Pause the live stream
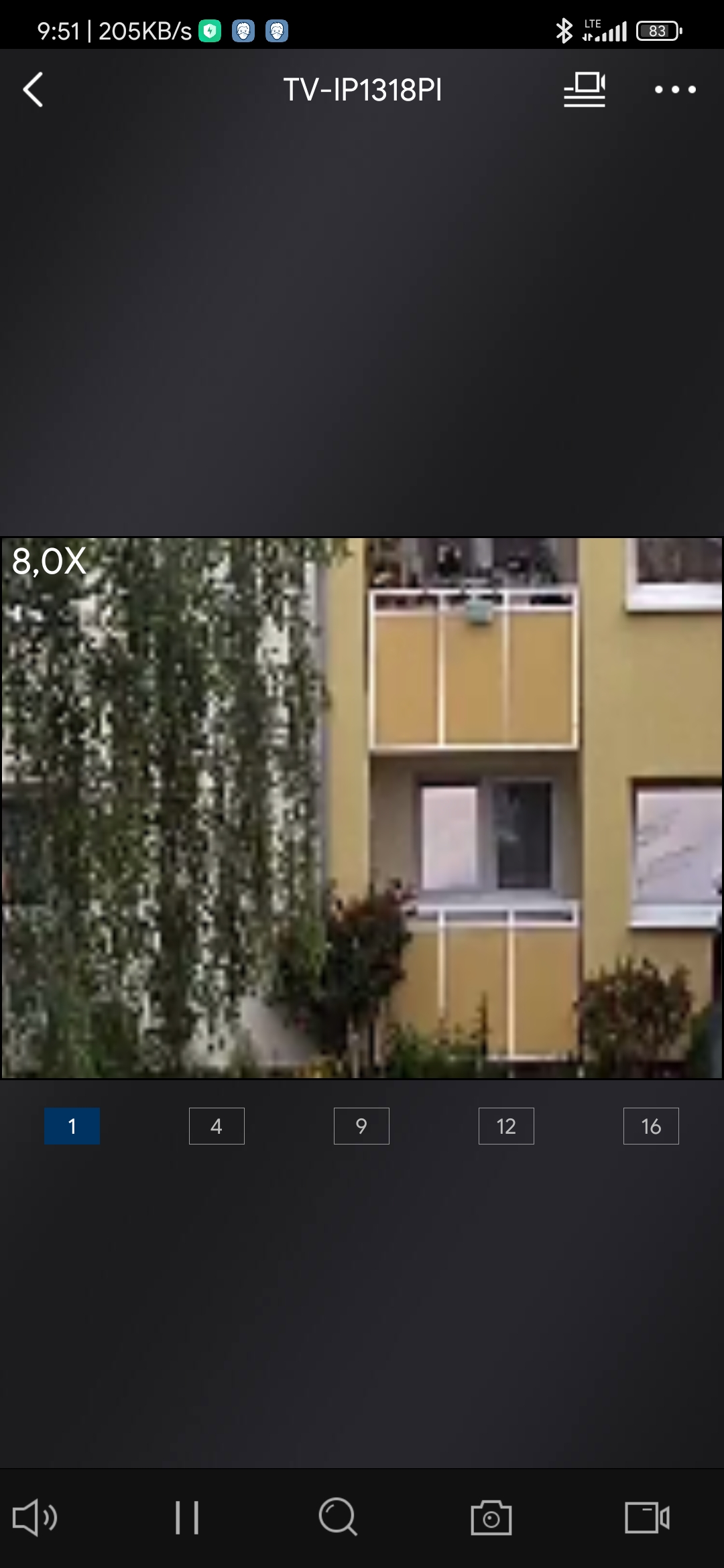This screenshot has height=1568, width=724. tap(187, 1518)
